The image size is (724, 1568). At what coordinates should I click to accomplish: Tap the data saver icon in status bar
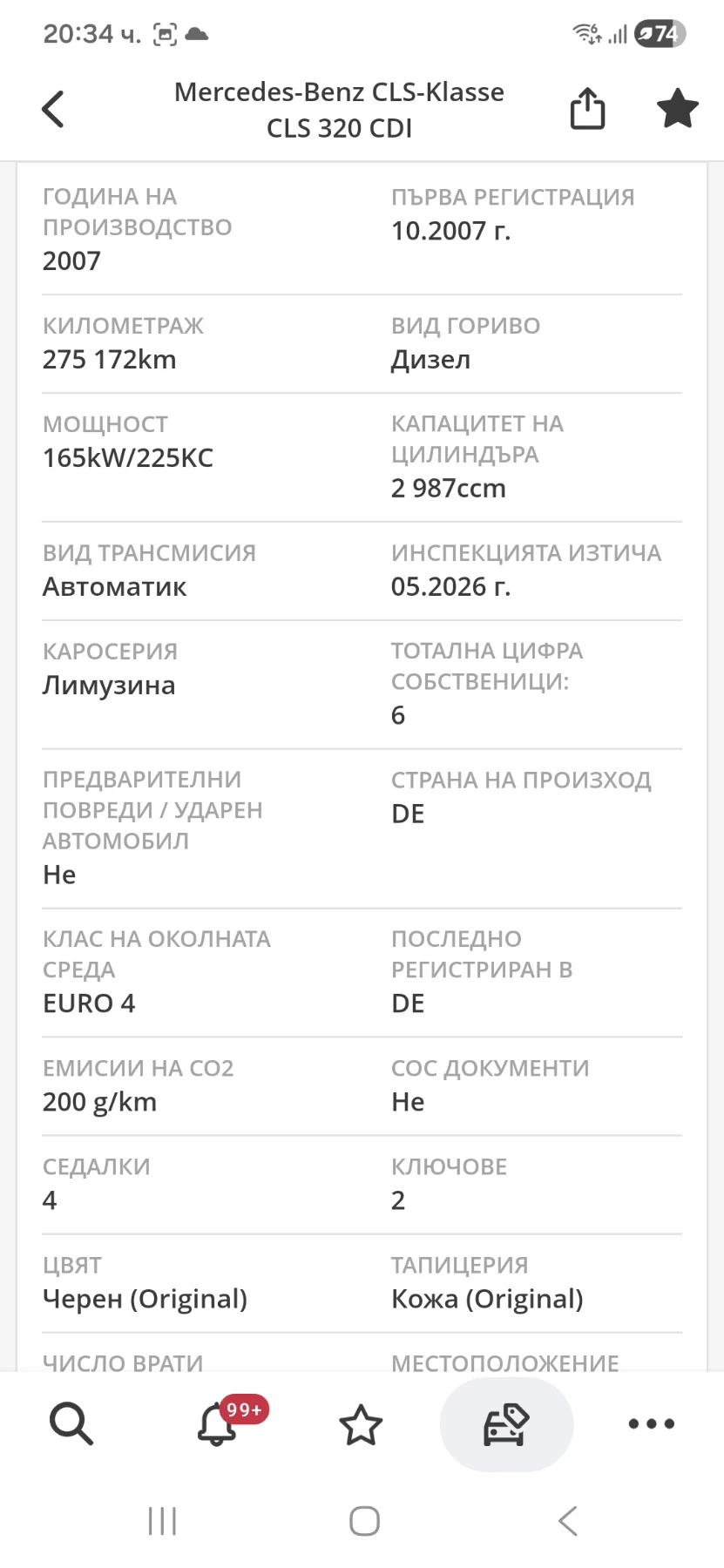tap(644, 33)
